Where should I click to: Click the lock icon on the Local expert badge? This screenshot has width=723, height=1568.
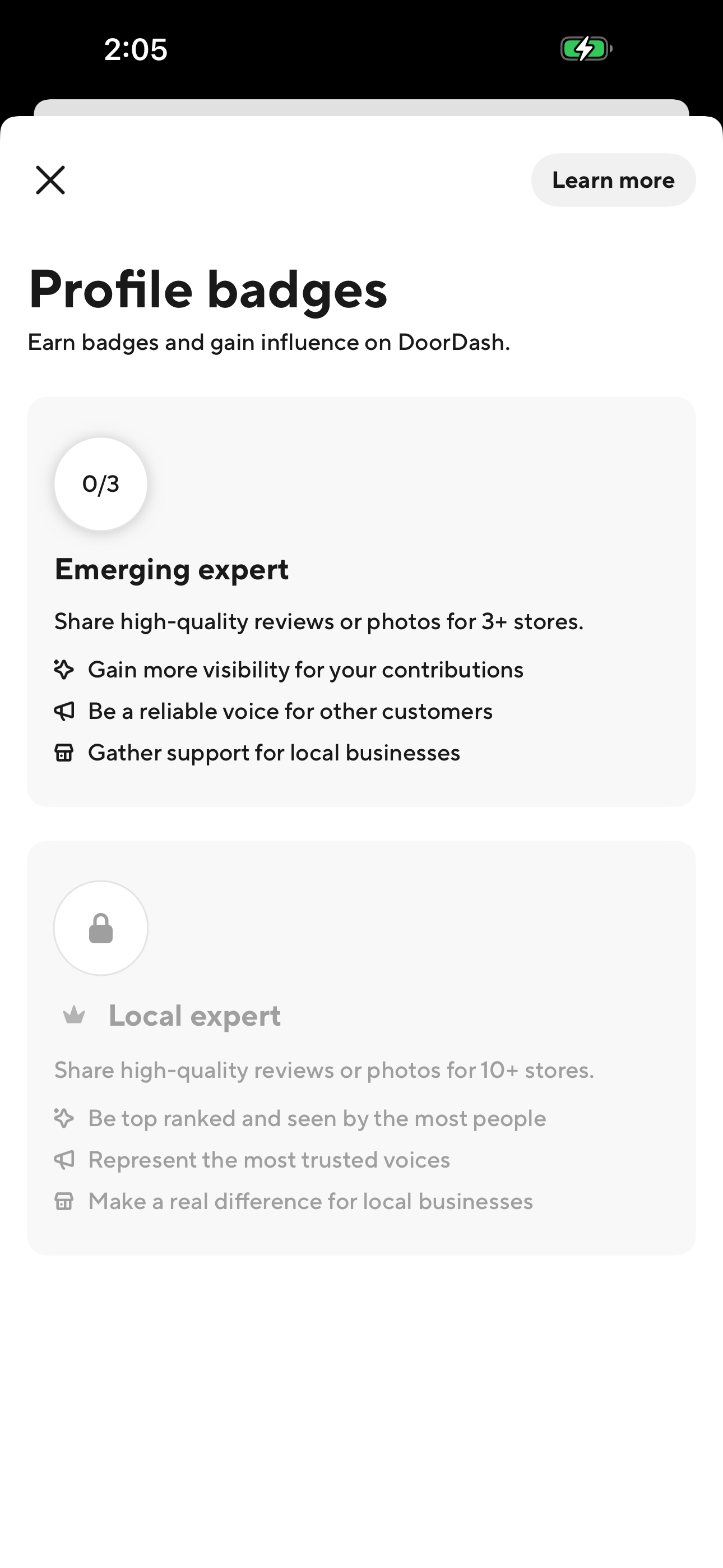(x=100, y=928)
